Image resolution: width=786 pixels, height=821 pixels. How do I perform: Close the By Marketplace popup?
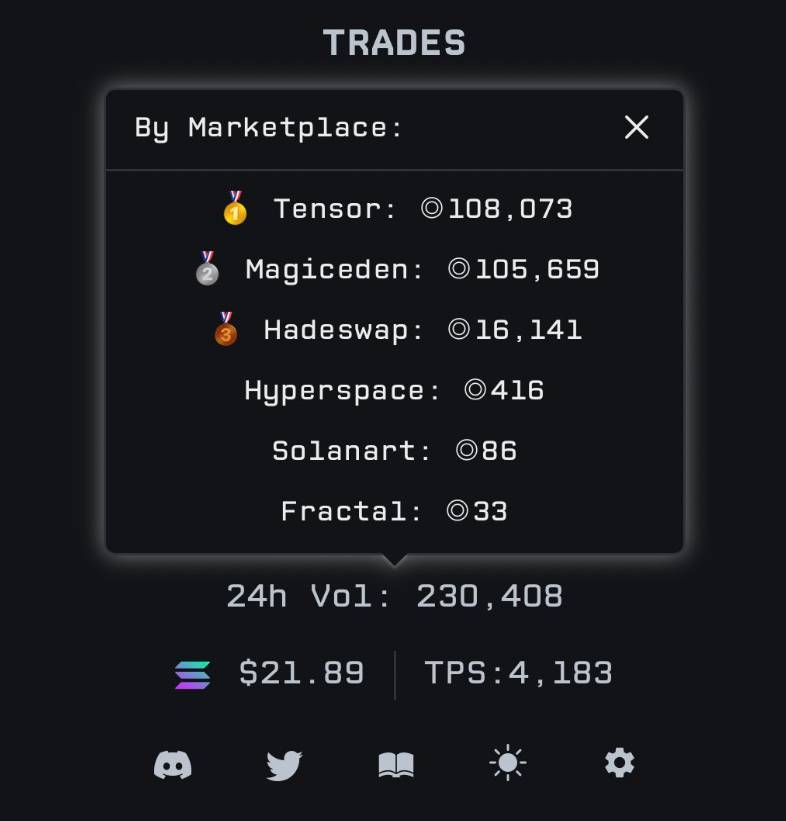pos(636,127)
